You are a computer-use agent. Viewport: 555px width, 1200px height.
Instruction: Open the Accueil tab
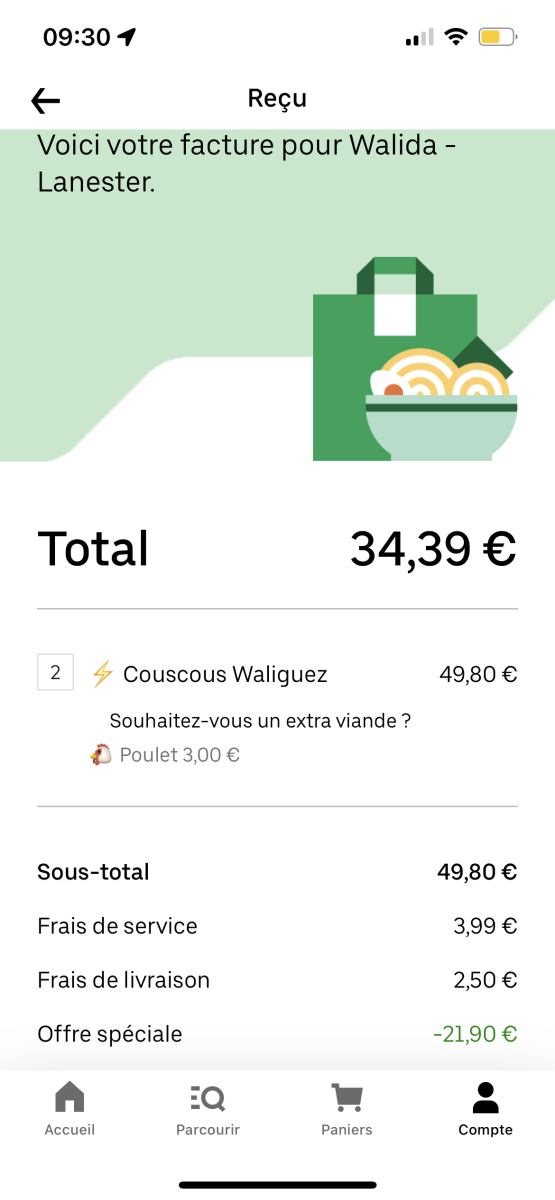[x=70, y=1110]
